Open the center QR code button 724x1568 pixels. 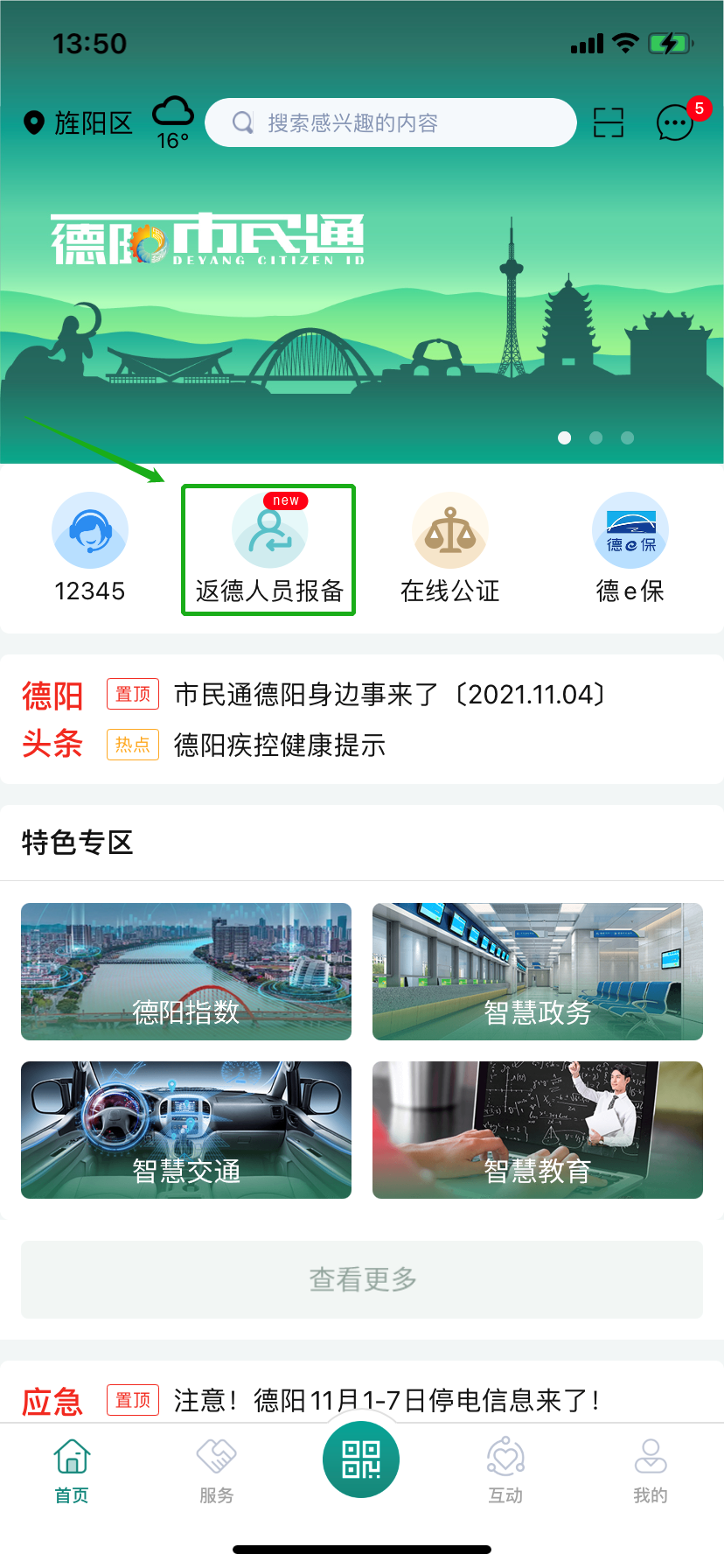(361, 1459)
